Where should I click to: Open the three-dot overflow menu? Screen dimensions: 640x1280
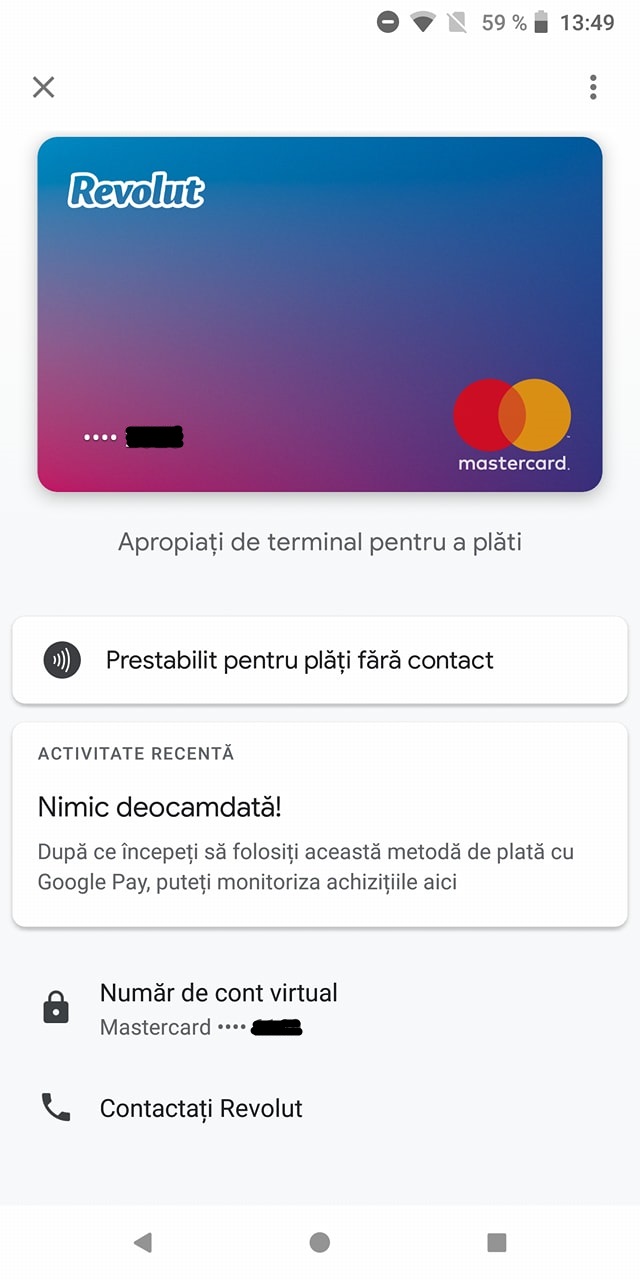click(x=593, y=87)
